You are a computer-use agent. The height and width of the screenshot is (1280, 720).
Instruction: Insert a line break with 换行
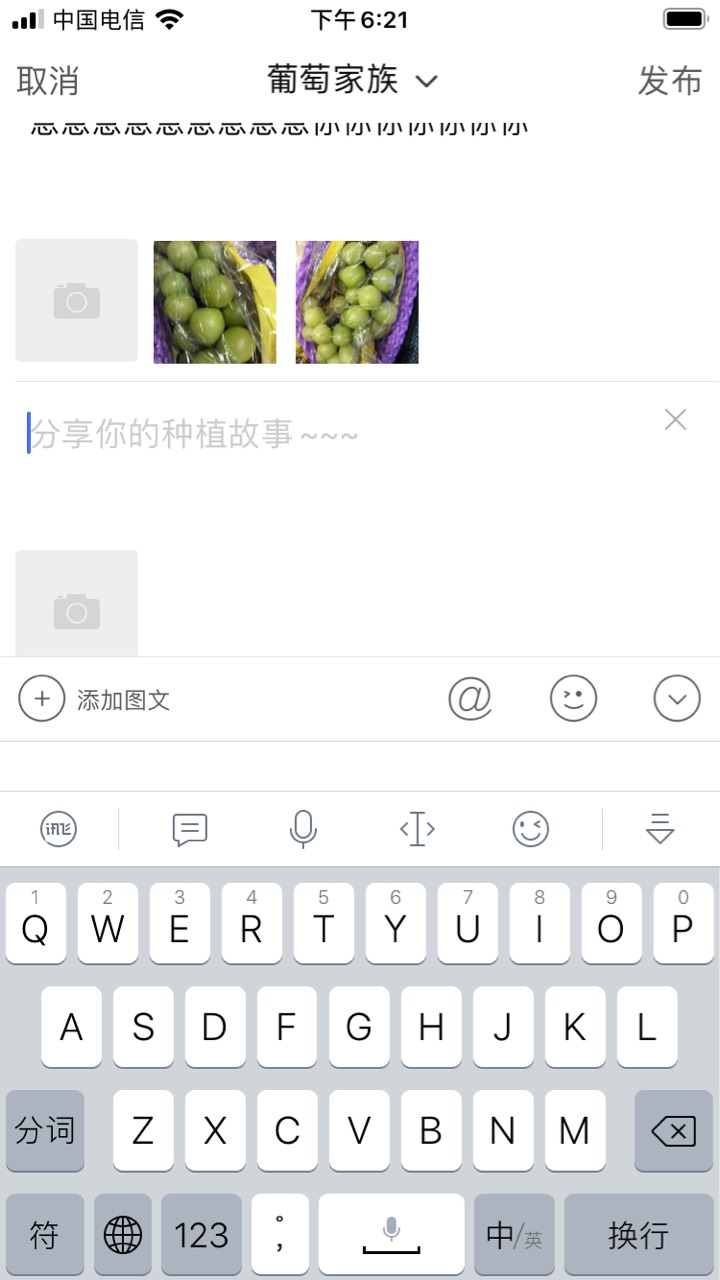click(x=638, y=1235)
